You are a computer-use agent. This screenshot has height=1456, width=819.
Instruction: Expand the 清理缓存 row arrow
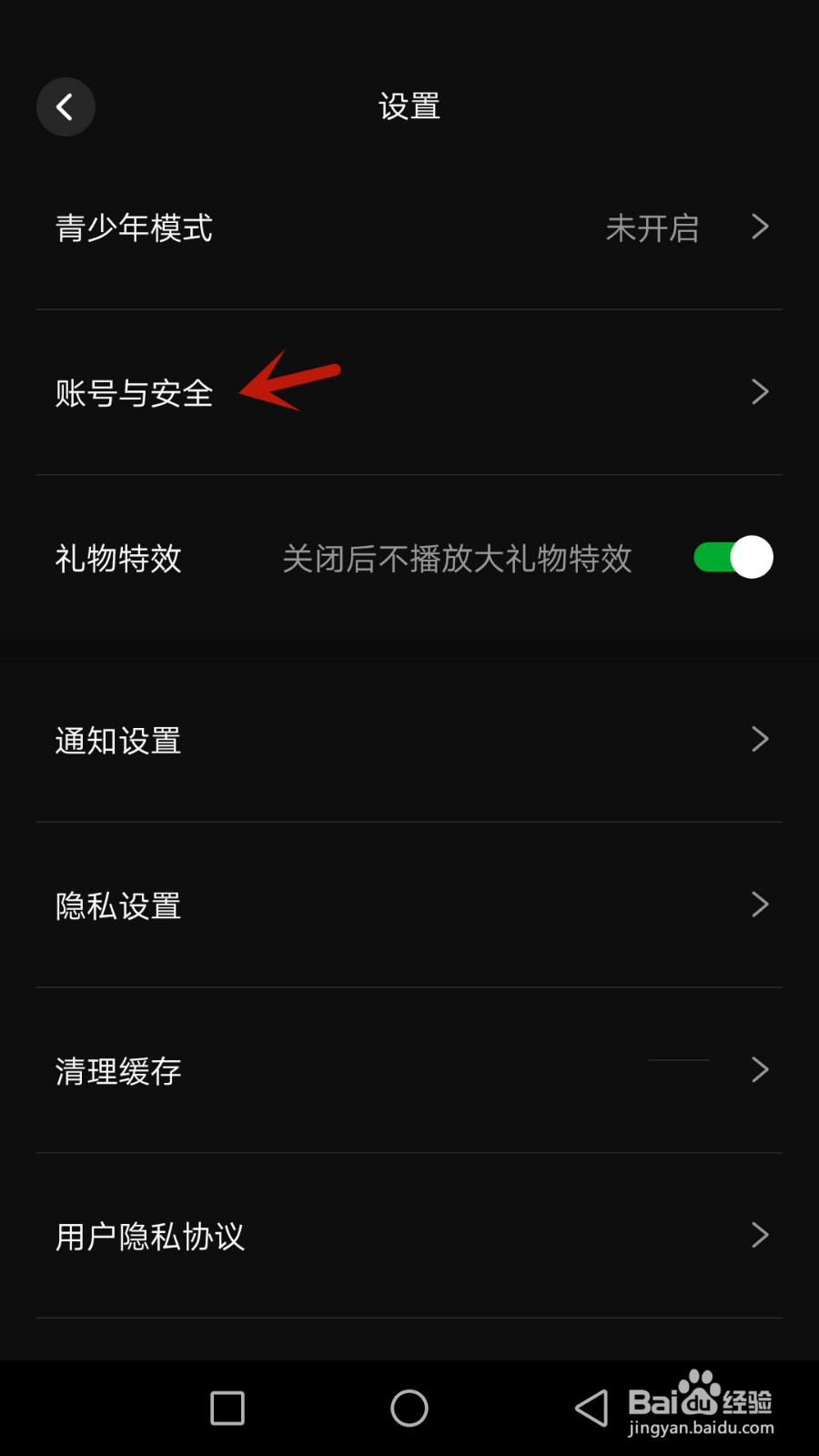click(x=761, y=1070)
